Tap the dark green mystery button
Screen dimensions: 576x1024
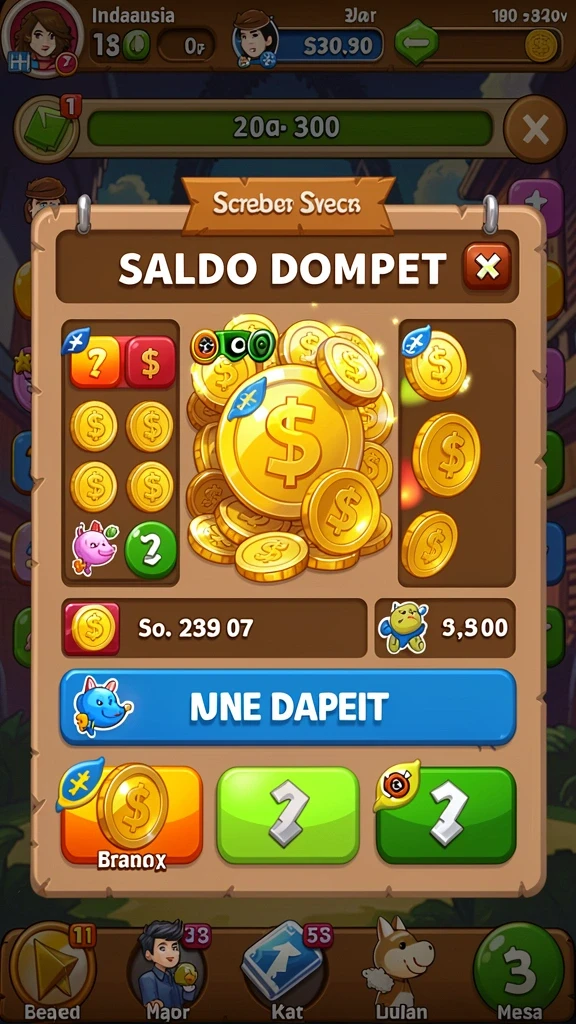[446, 816]
